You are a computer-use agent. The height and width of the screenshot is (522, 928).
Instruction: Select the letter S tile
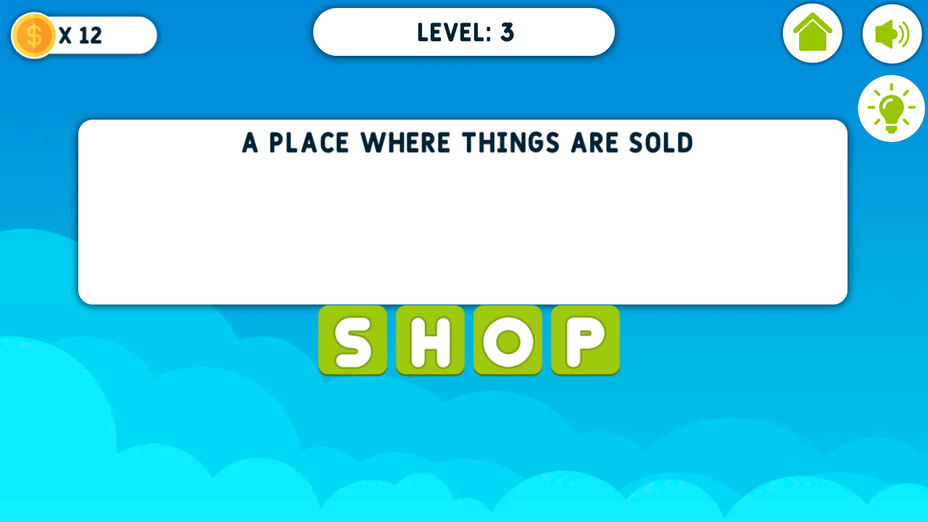pyautogui.click(x=352, y=341)
